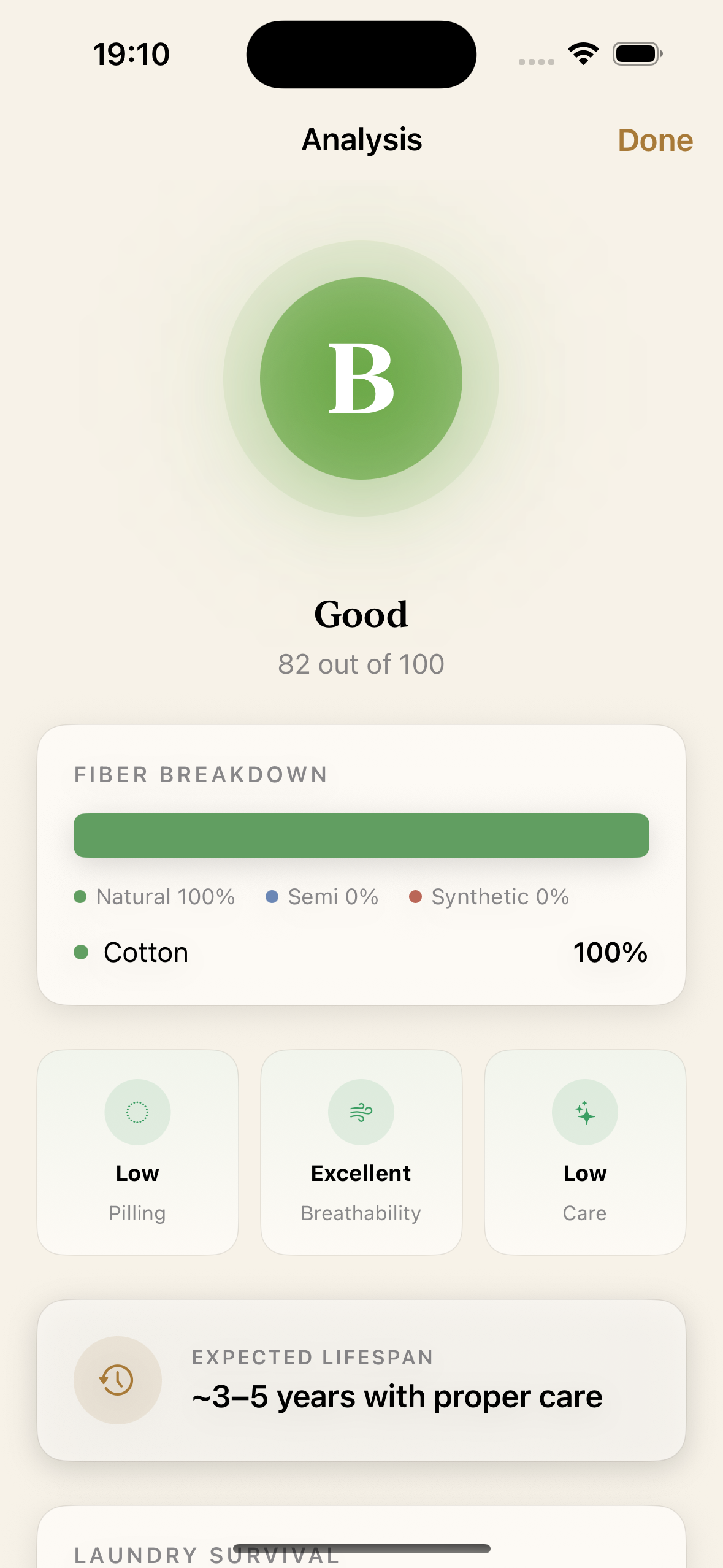The image size is (723, 1568).
Task: Expand the Fiber Breakdown section
Action: pyautogui.click(x=201, y=775)
